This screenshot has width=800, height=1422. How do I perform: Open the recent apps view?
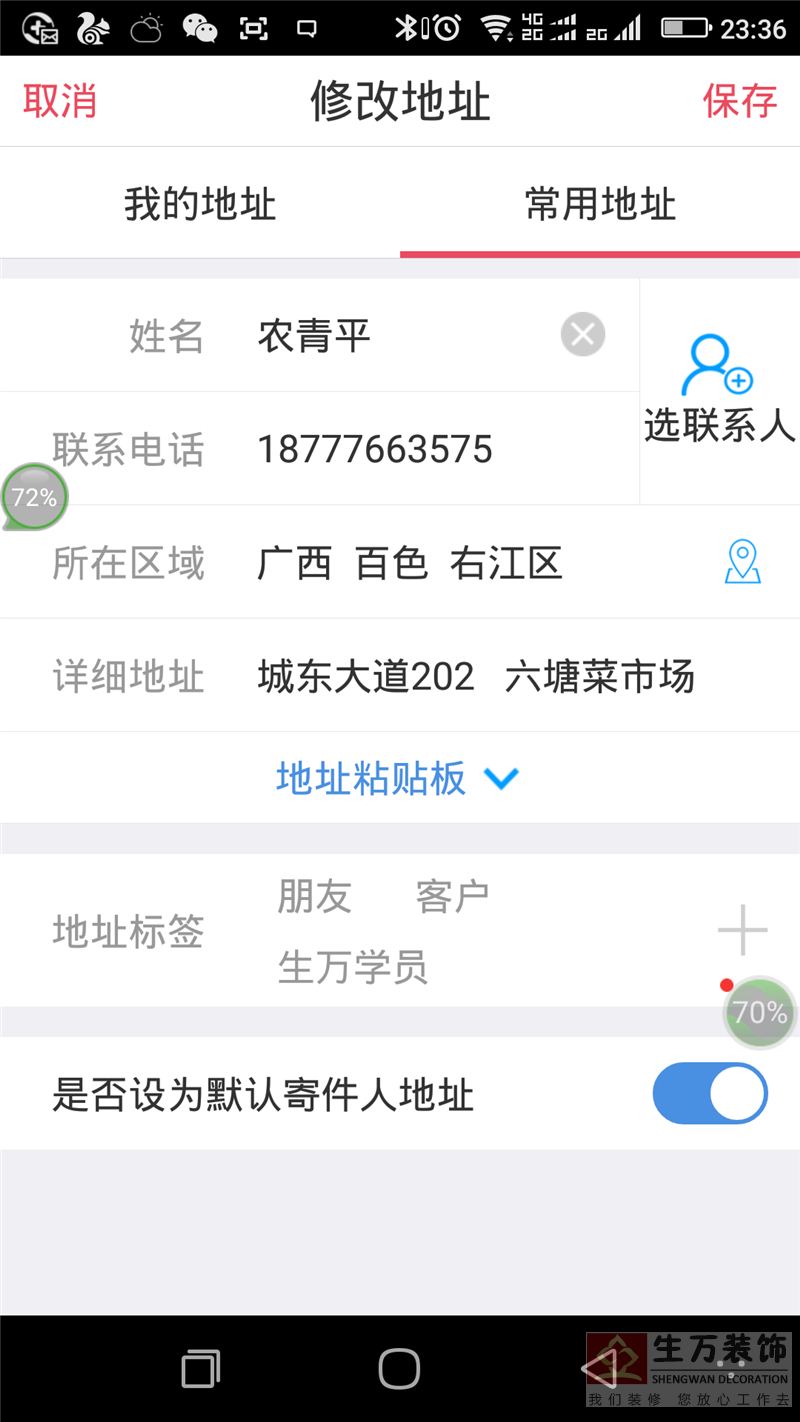(x=201, y=1368)
